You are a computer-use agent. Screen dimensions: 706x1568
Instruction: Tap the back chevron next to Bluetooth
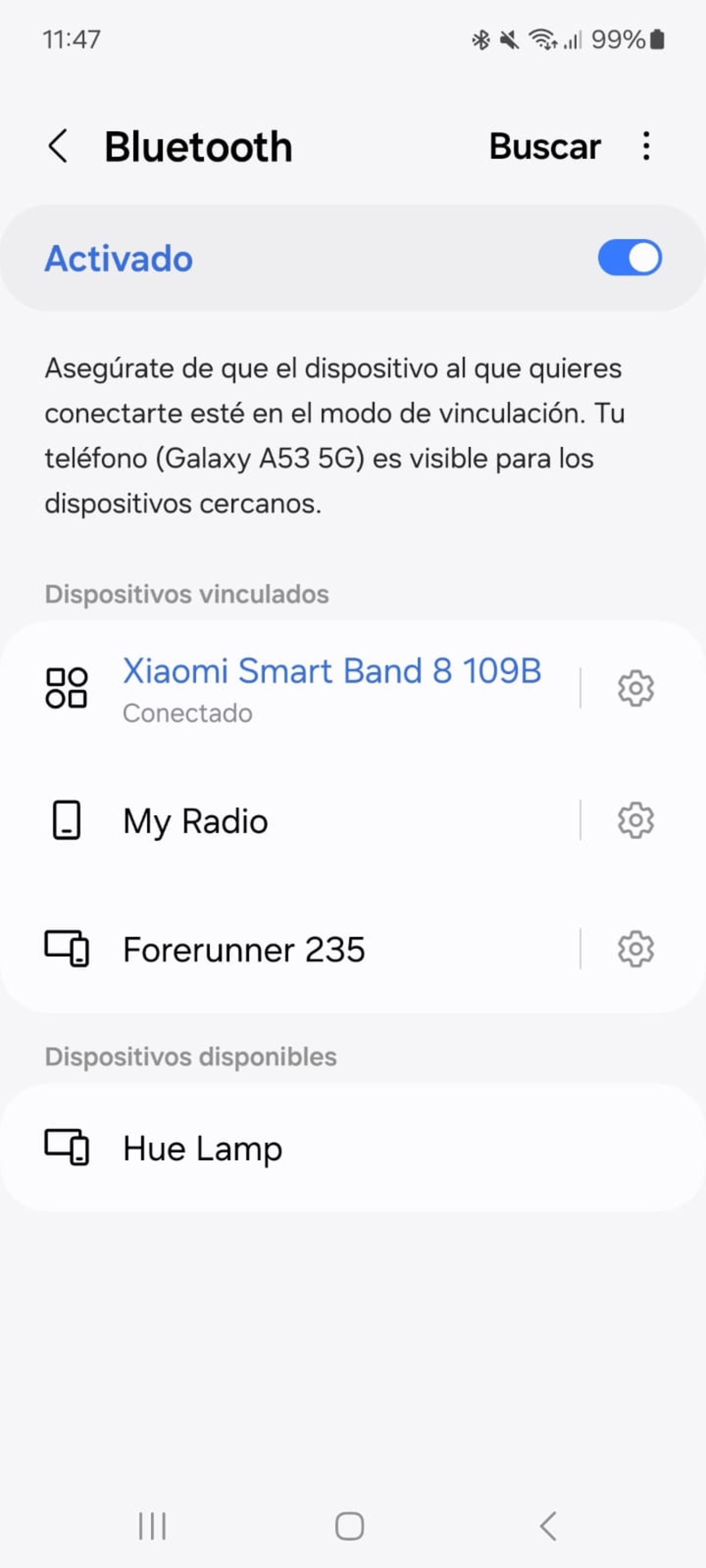click(x=58, y=147)
